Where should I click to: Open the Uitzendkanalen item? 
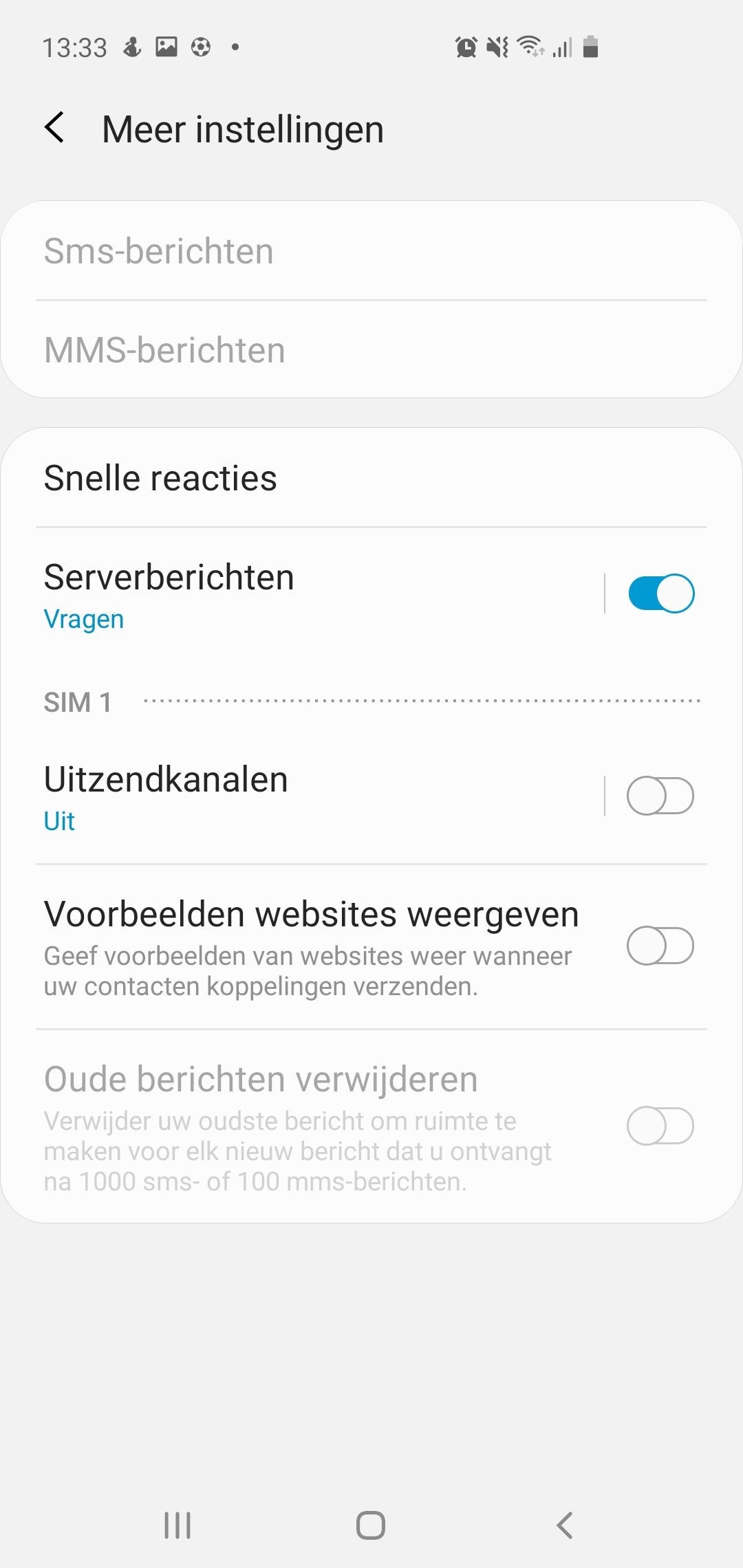165,779
